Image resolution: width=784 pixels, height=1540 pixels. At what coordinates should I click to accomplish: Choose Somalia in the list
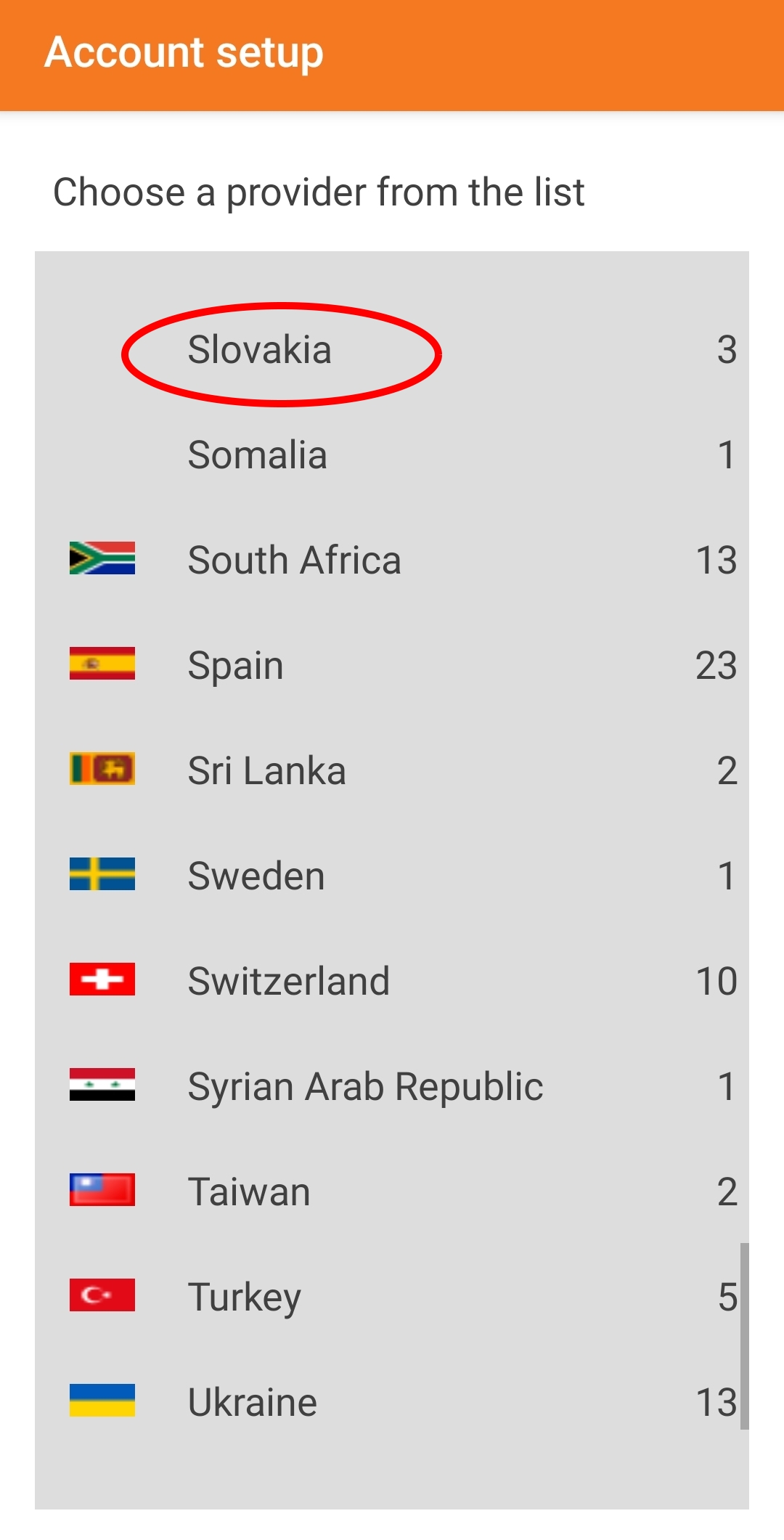[x=392, y=455]
